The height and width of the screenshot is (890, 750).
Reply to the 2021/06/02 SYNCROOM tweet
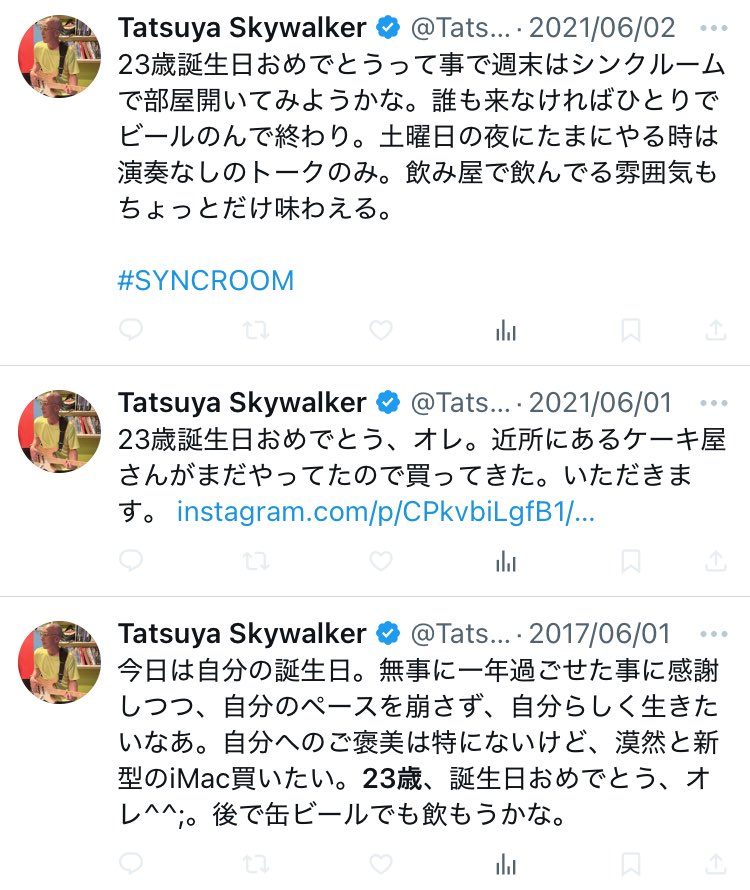coord(131,329)
